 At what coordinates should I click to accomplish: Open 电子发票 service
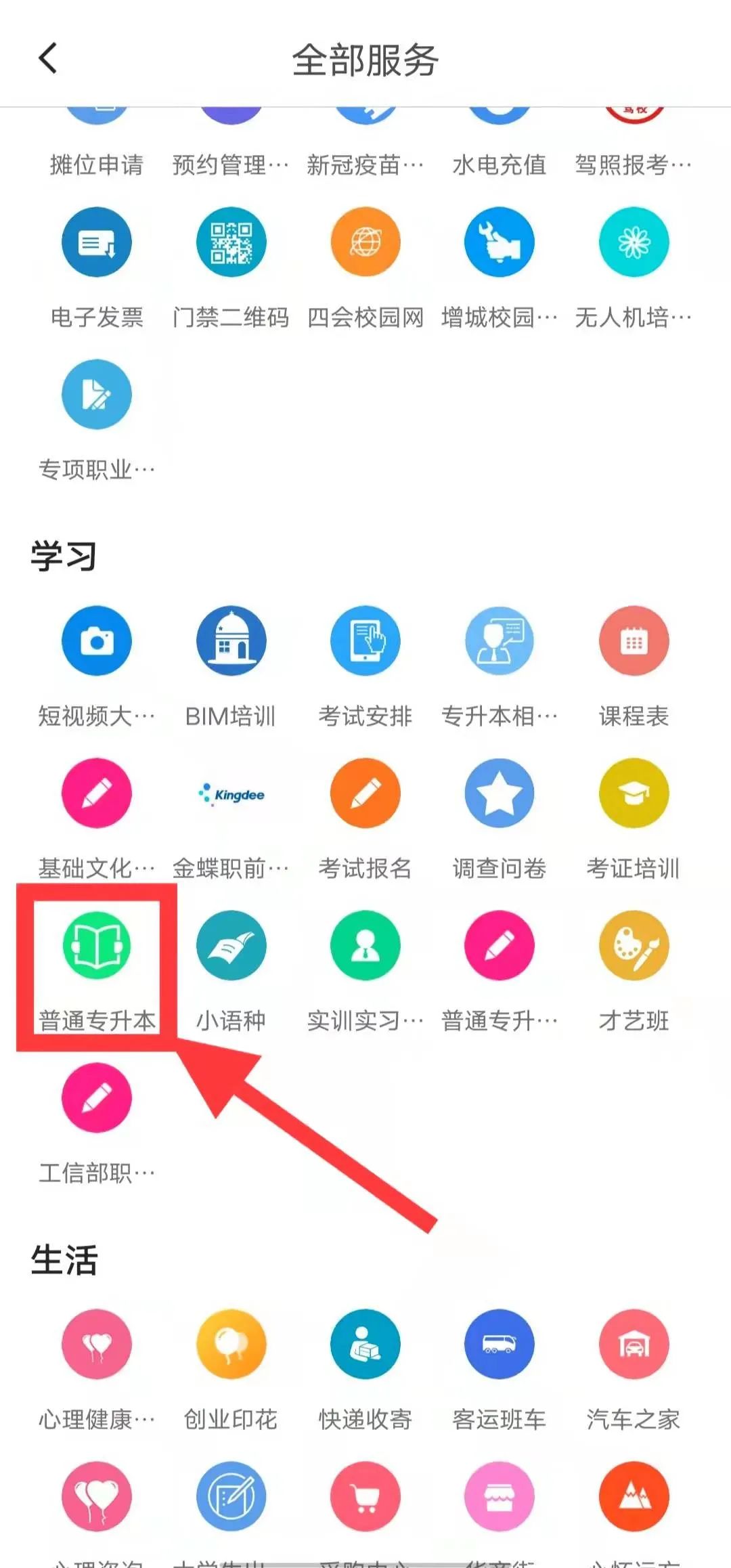pos(96,242)
